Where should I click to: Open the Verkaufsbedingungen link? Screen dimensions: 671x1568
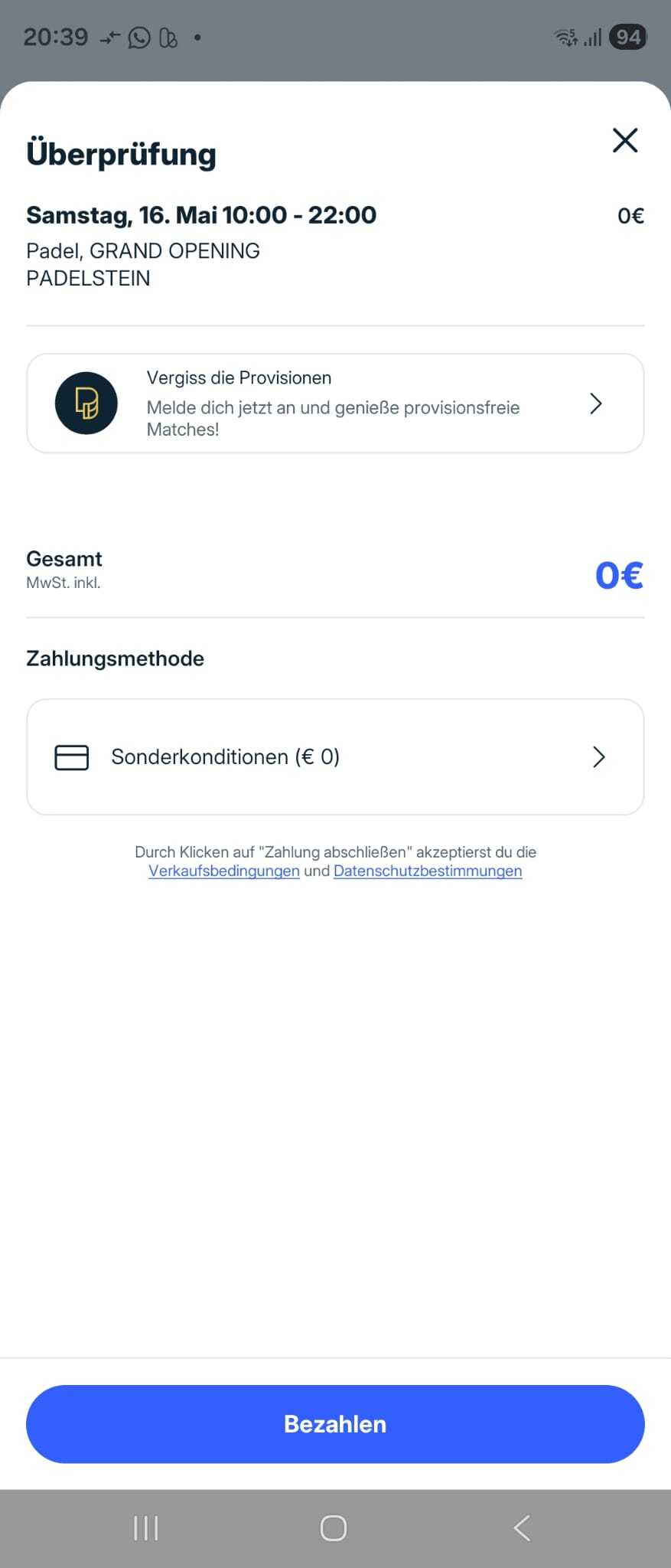tap(224, 871)
